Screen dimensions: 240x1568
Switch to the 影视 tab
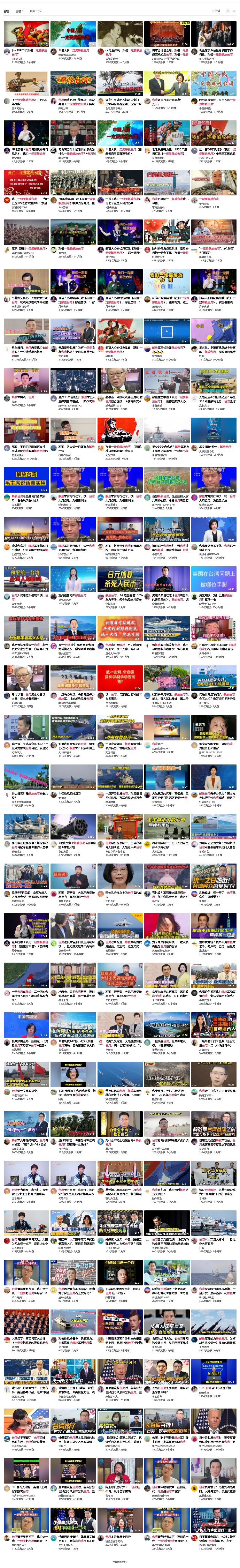(x=19, y=11)
